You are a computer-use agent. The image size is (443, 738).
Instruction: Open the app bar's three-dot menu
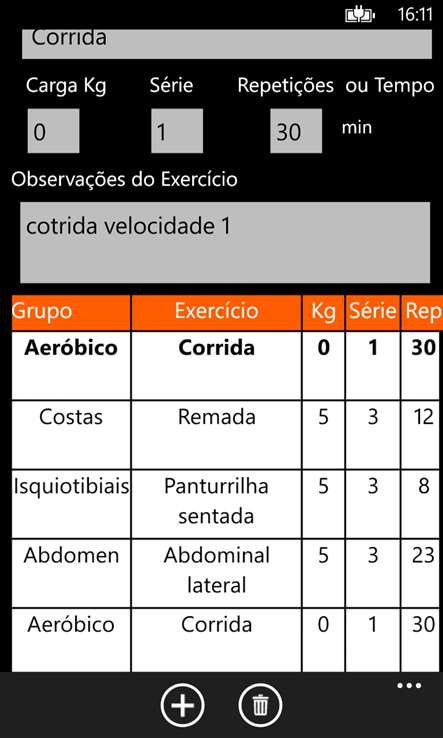point(409,686)
